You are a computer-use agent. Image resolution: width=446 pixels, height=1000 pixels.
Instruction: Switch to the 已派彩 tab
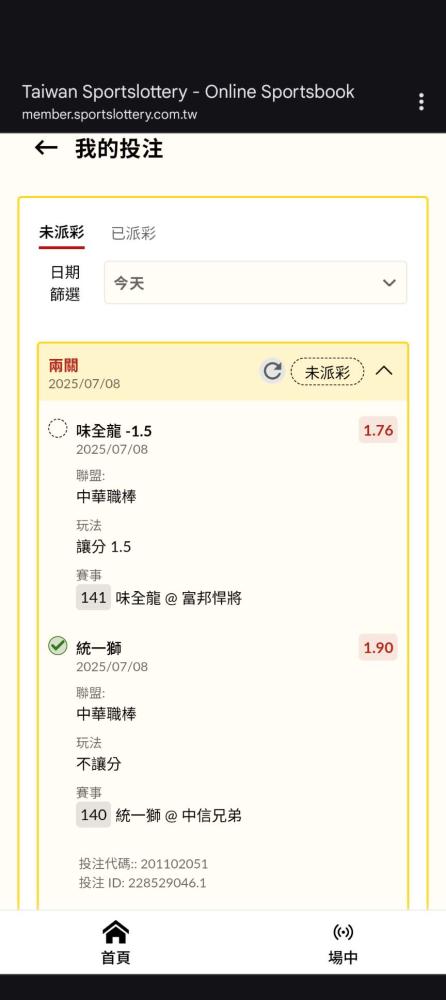pyautogui.click(x=133, y=233)
